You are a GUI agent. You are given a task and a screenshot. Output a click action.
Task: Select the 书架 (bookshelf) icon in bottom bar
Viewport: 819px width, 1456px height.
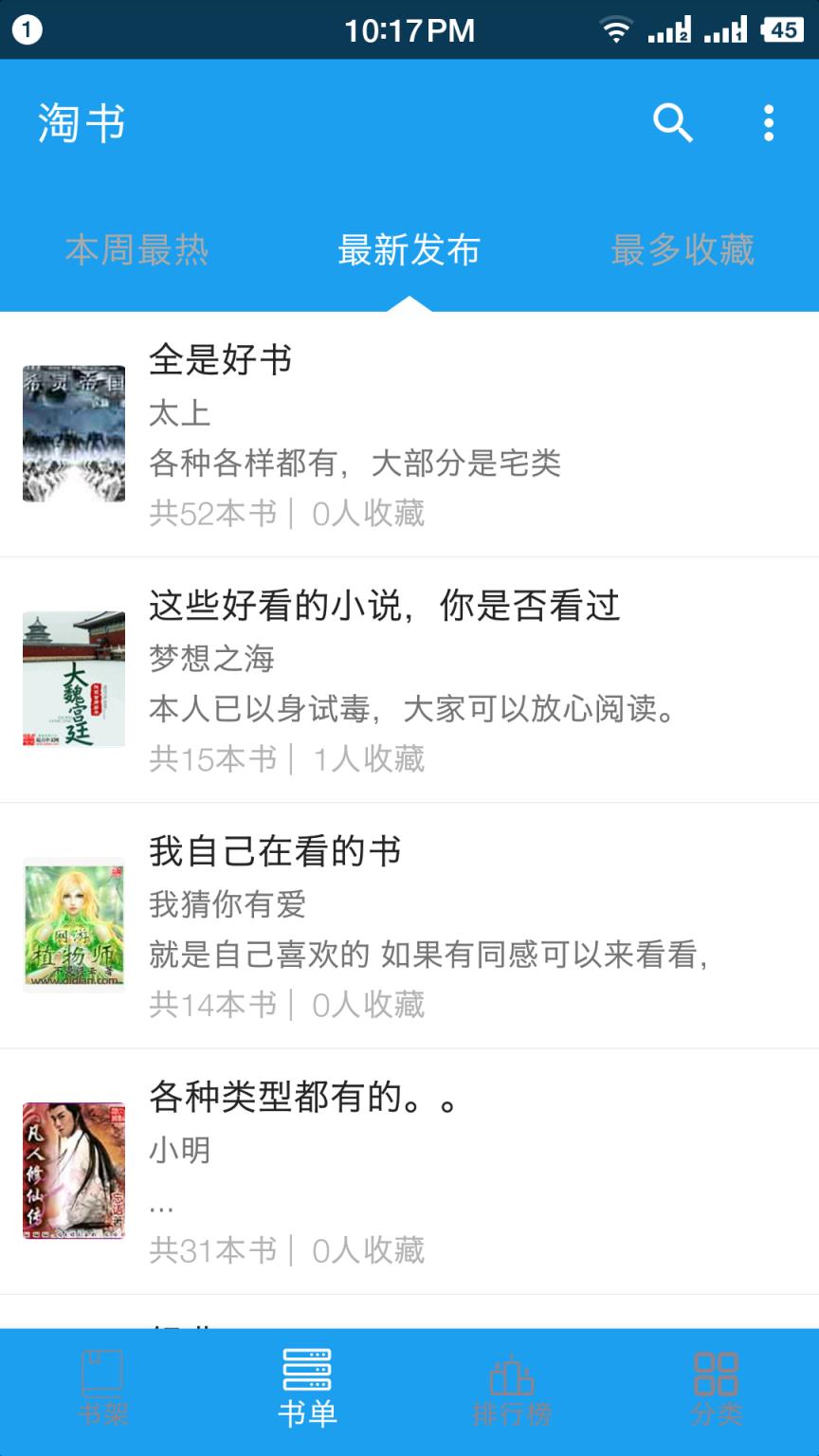tap(102, 1384)
